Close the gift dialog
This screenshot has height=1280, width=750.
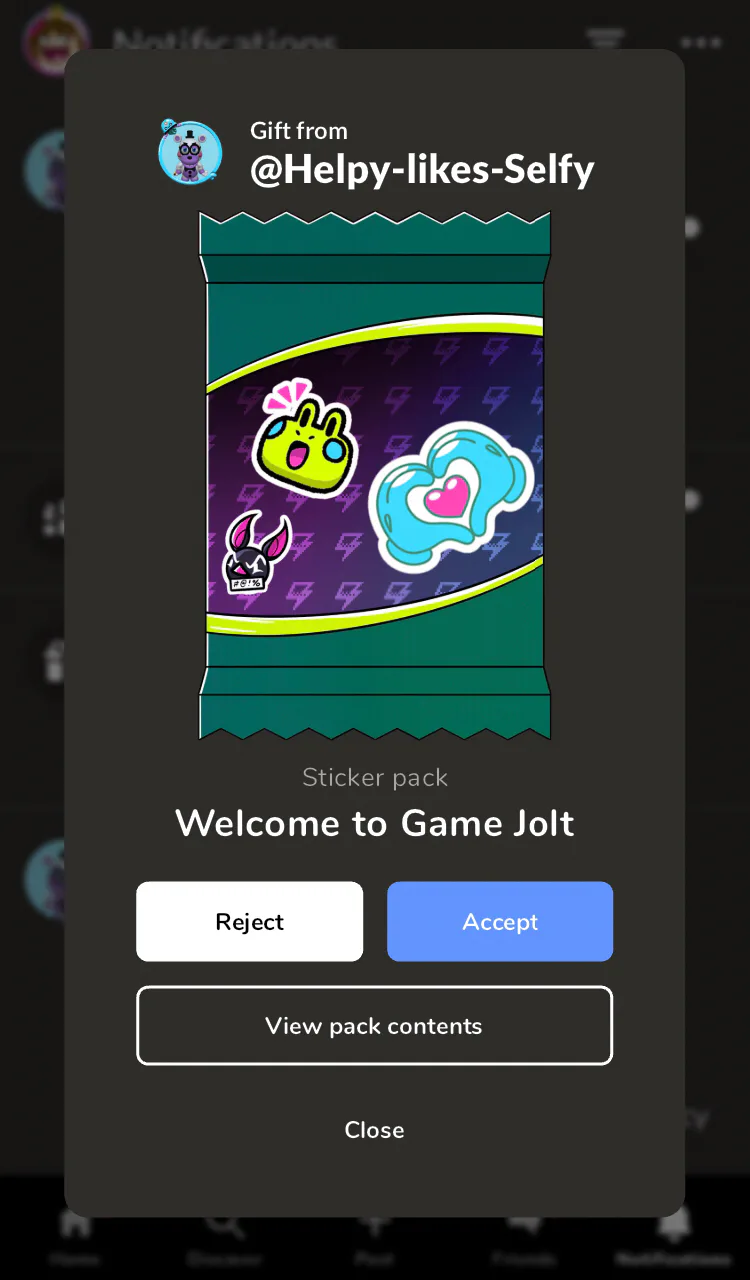(374, 1130)
